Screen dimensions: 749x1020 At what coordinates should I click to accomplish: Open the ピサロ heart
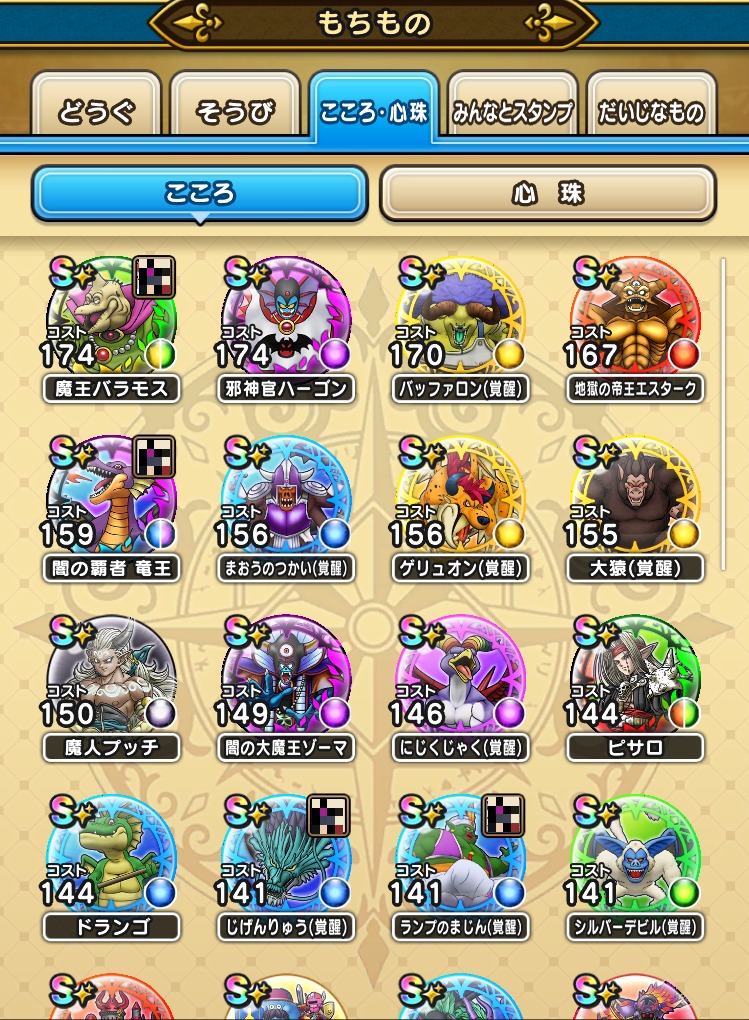[x=635, y=680]
